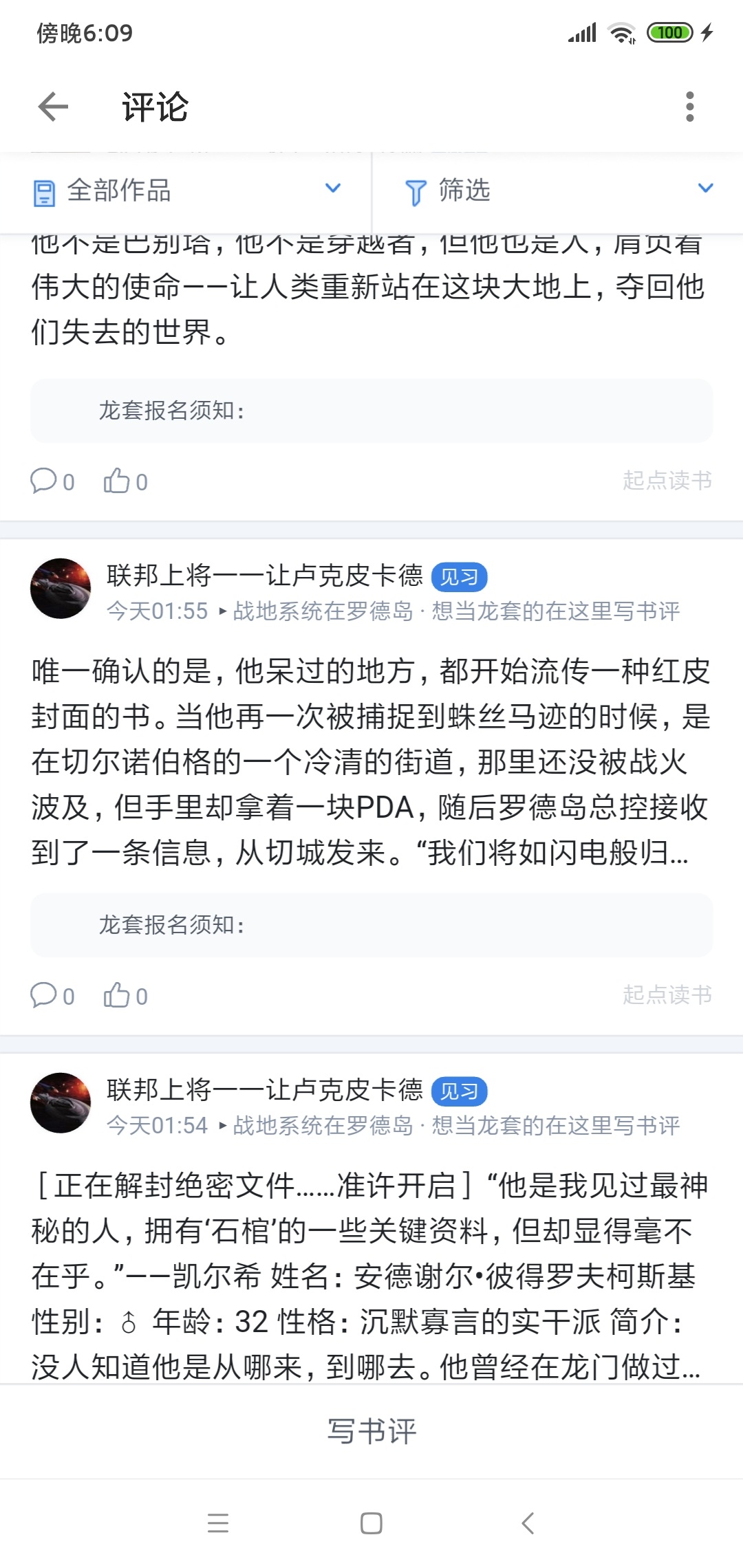Screen dimensions: 743x1568
Task: Open 龙套报名须知 quote under the 01:55 review
Action: [x=371, y=925]
